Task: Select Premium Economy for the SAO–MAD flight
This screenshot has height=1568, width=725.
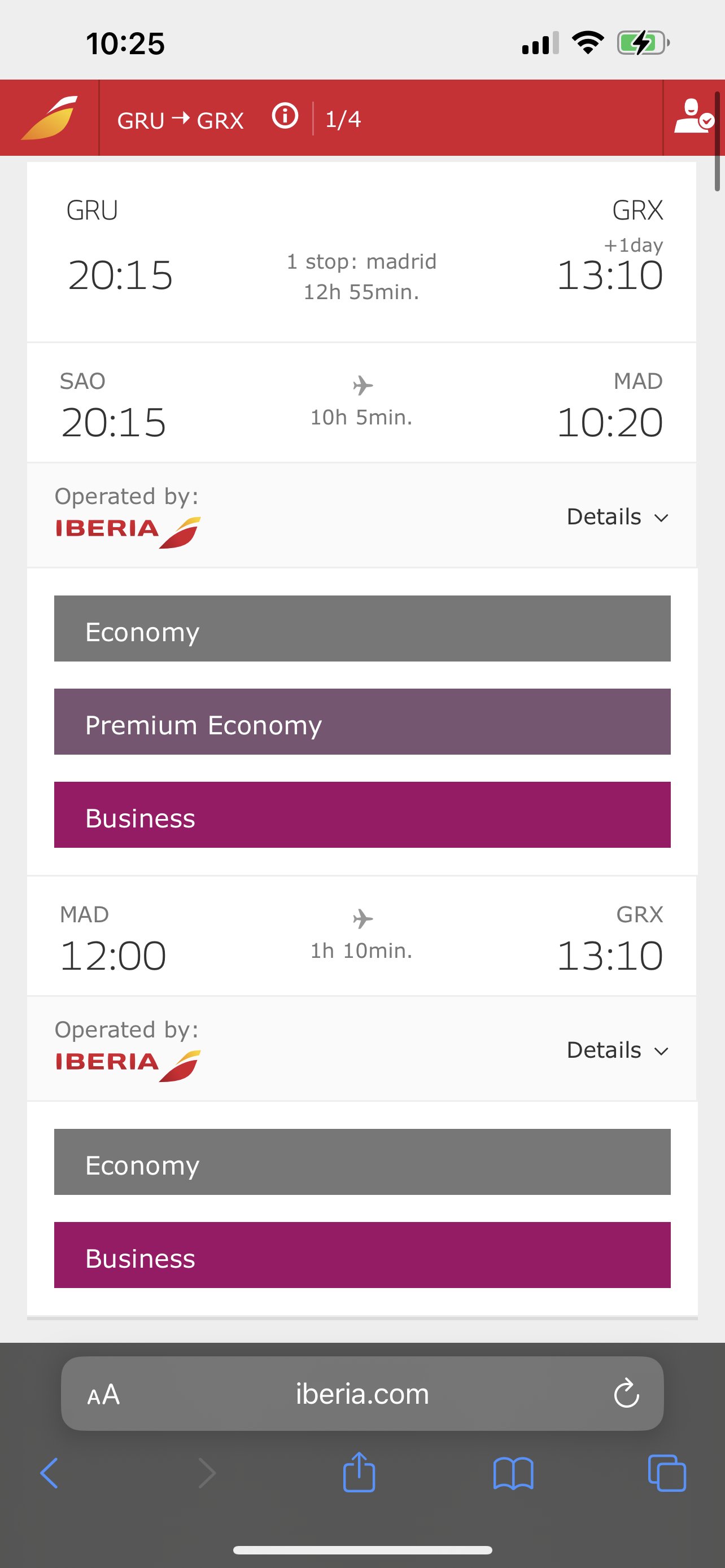Action: point(362,721)
